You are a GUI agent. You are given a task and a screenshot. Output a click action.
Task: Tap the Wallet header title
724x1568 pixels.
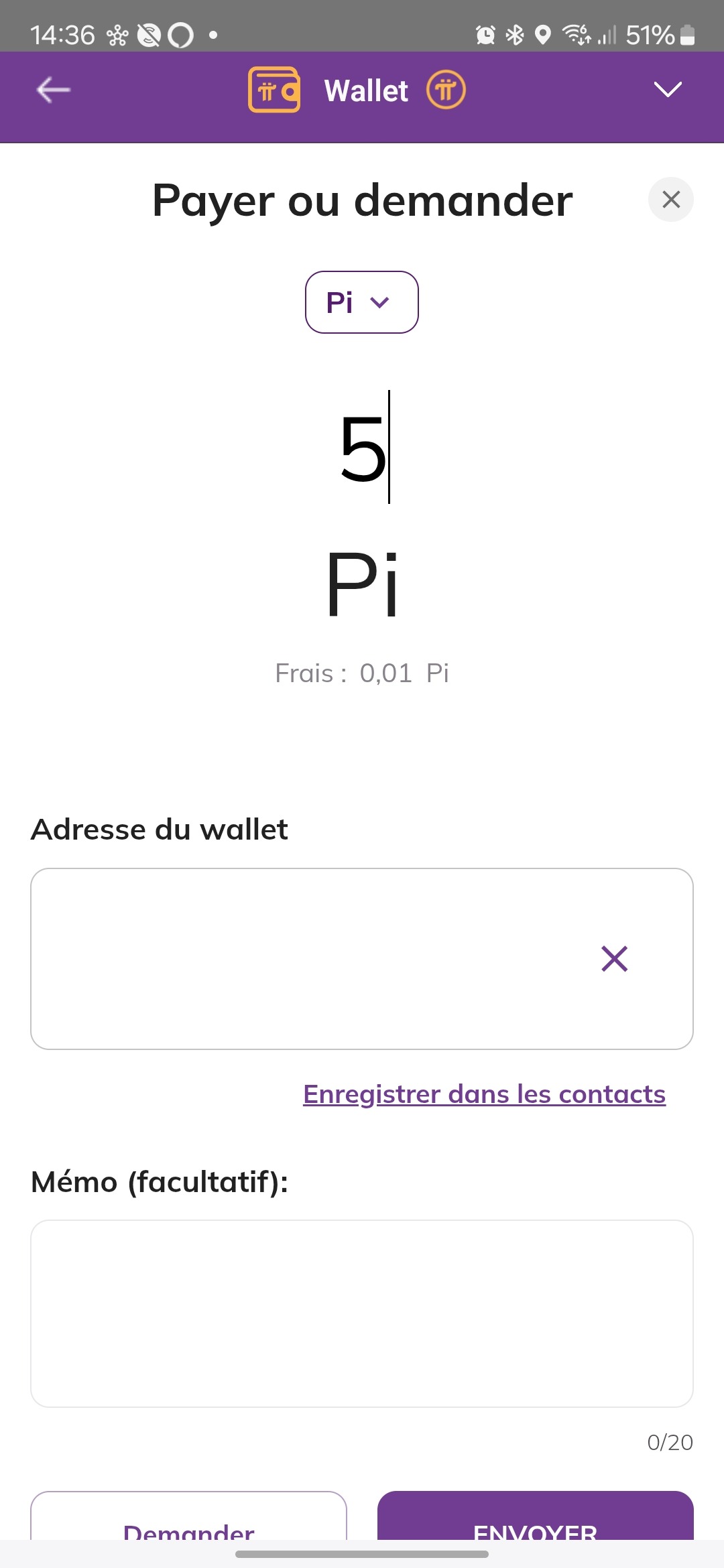pyautogui.click(x=365, y=90)
